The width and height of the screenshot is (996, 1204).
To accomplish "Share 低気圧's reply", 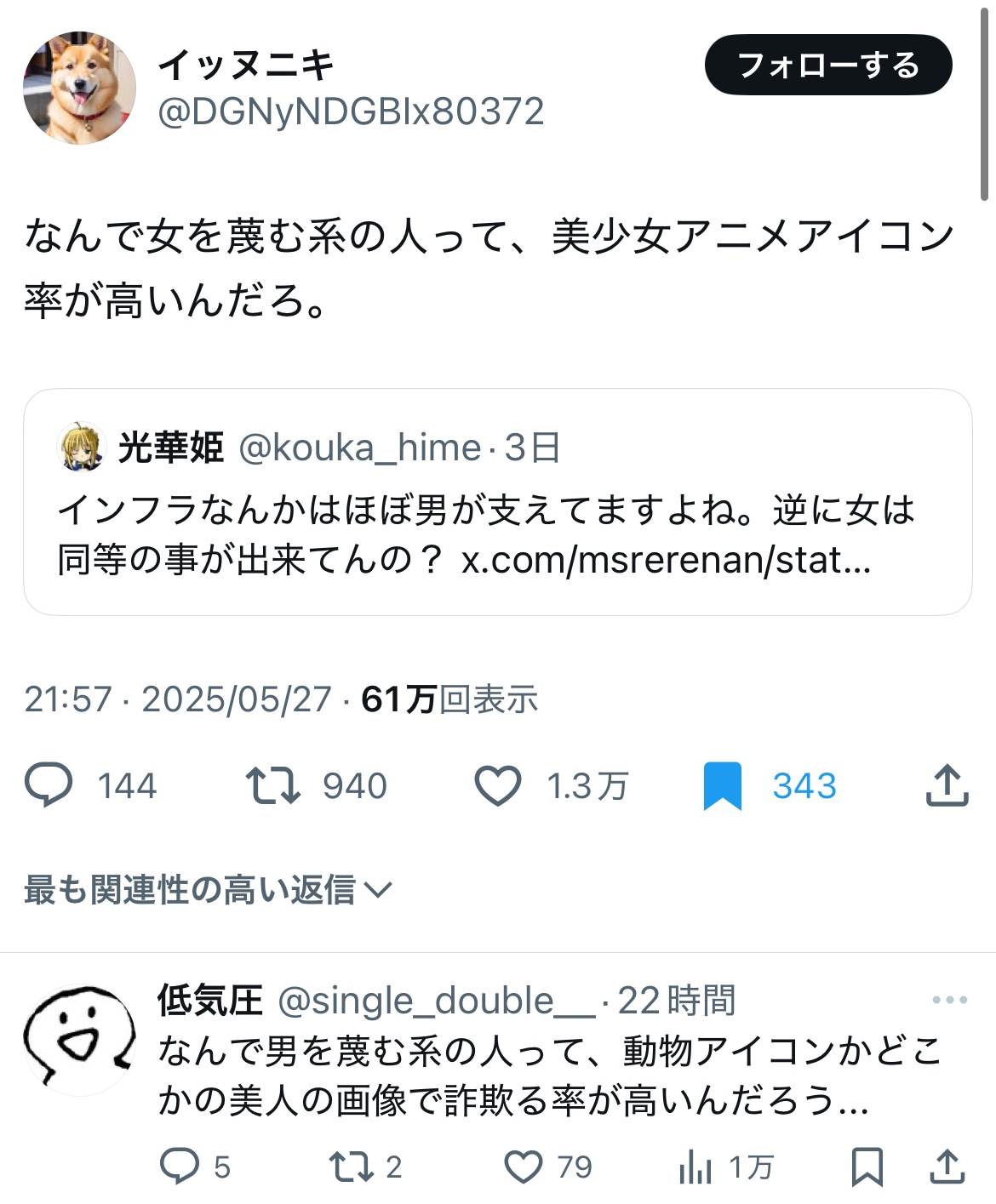I will (x=946, y=1167).
